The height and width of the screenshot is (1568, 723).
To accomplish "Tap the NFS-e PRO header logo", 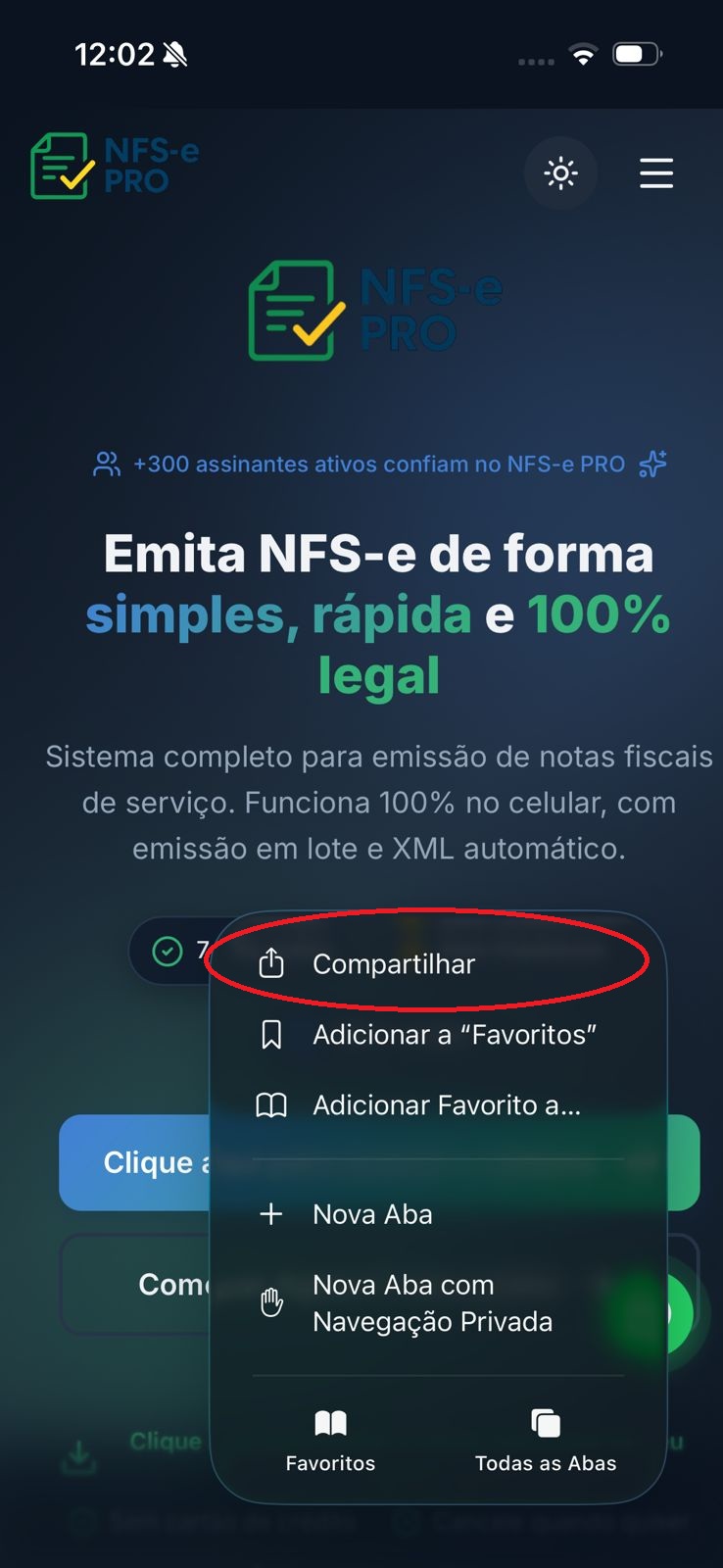I will click(x=115, y=167).
